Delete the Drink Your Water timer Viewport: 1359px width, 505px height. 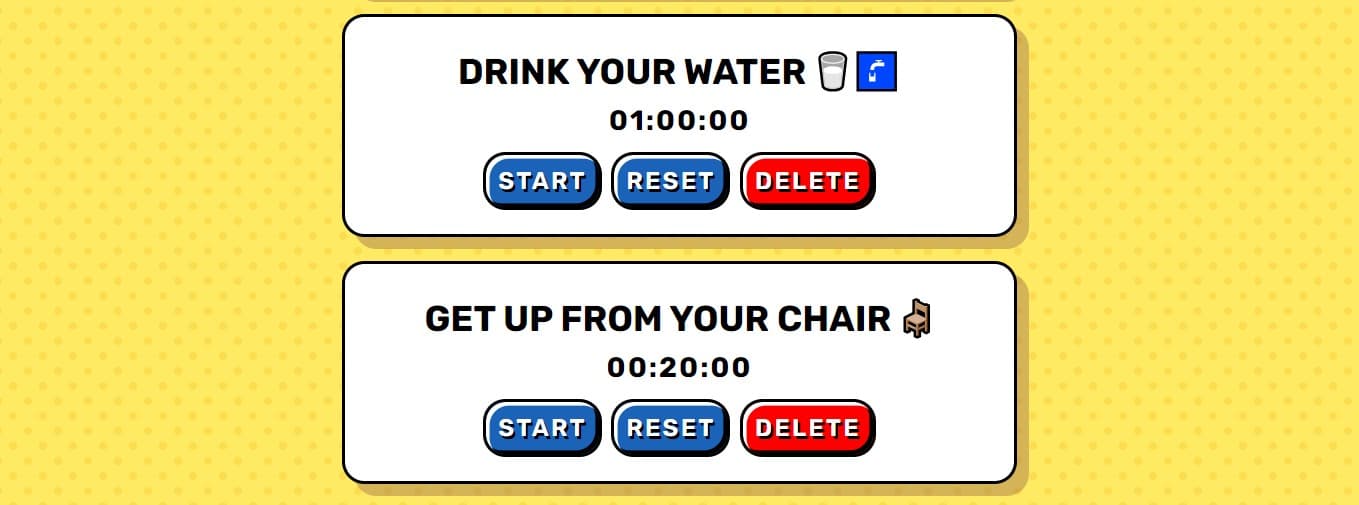click(806, 181)
